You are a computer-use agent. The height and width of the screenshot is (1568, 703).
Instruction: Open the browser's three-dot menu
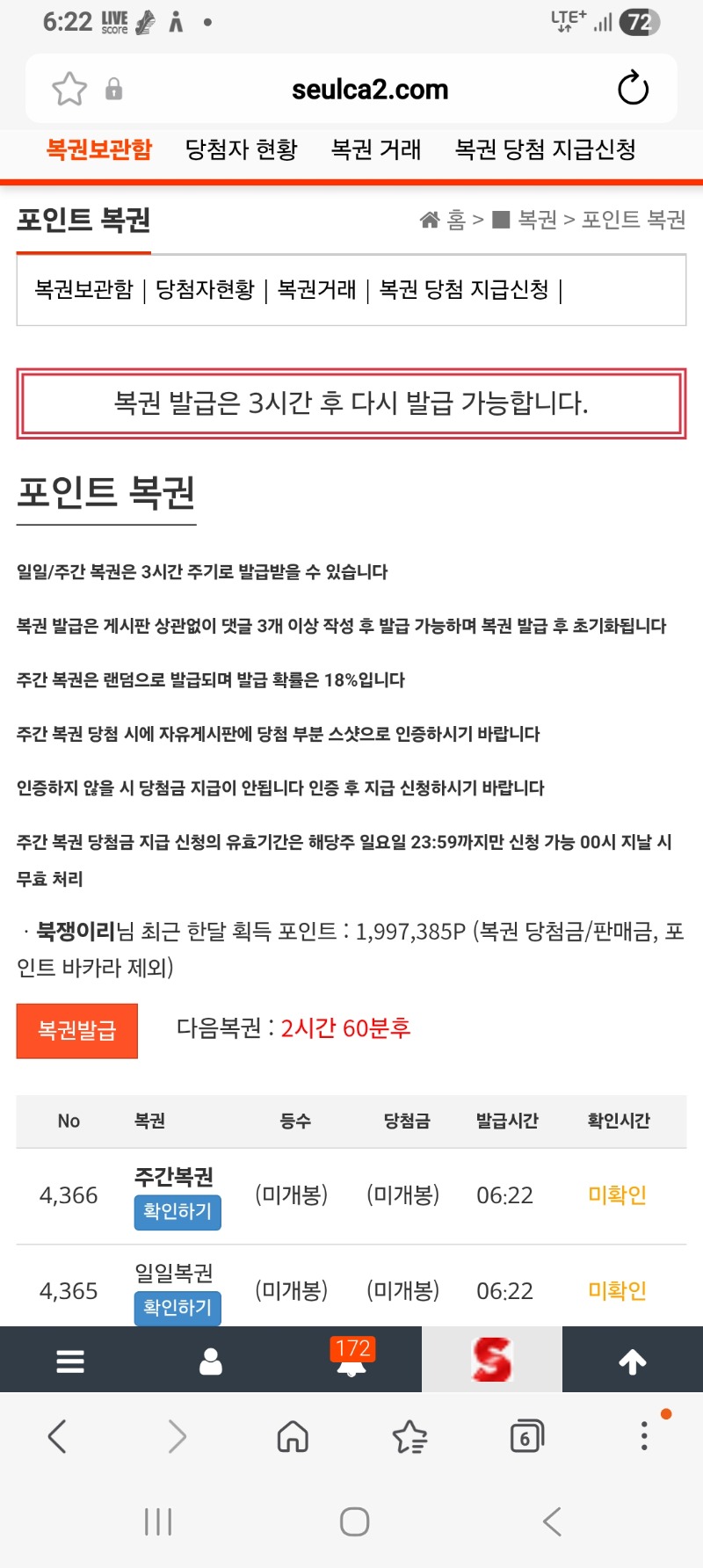(x=644, y=1436)
